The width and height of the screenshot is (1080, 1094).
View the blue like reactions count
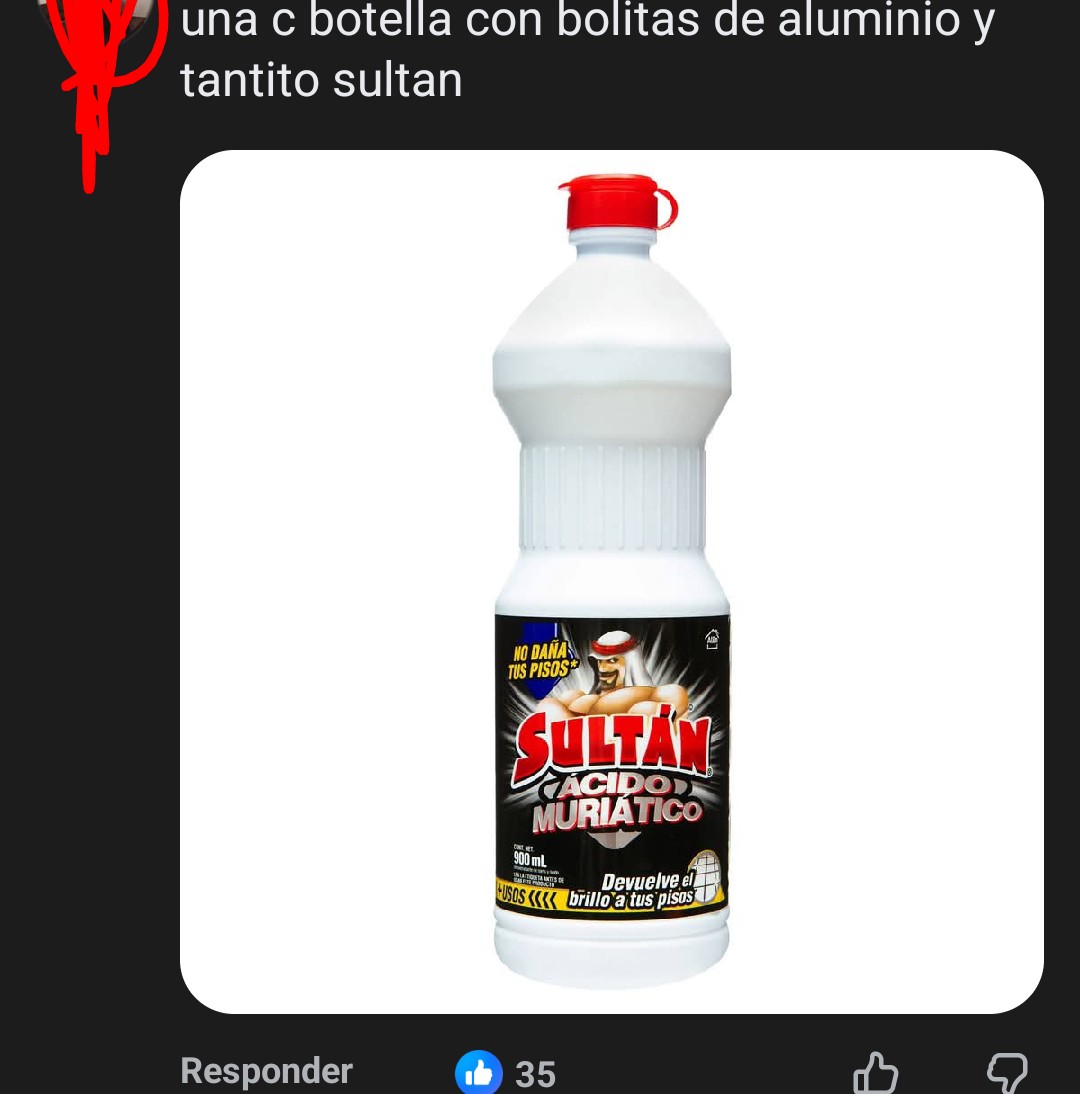(x=506, y=1073)
